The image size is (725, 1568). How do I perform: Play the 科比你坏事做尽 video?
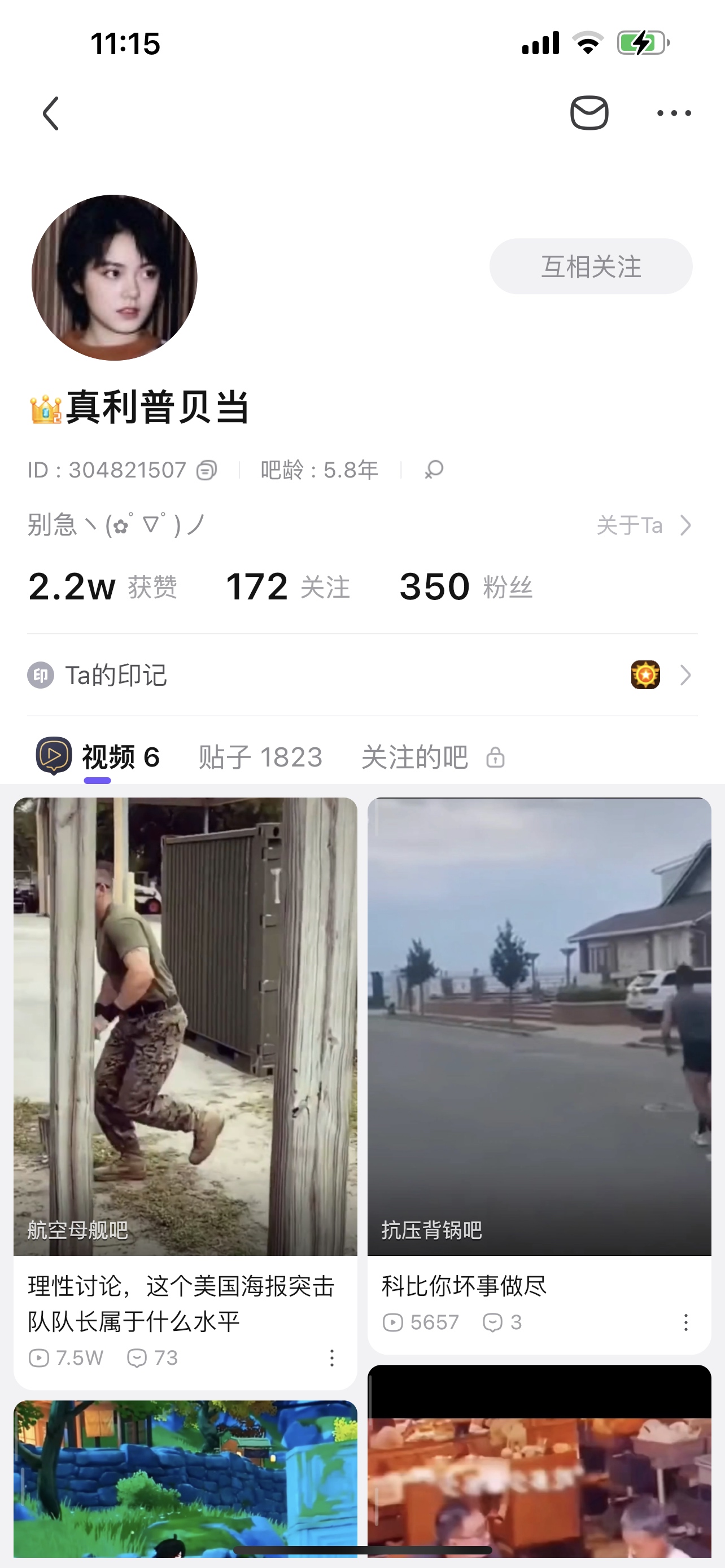pyautogui.click(x=539, y=1026)
